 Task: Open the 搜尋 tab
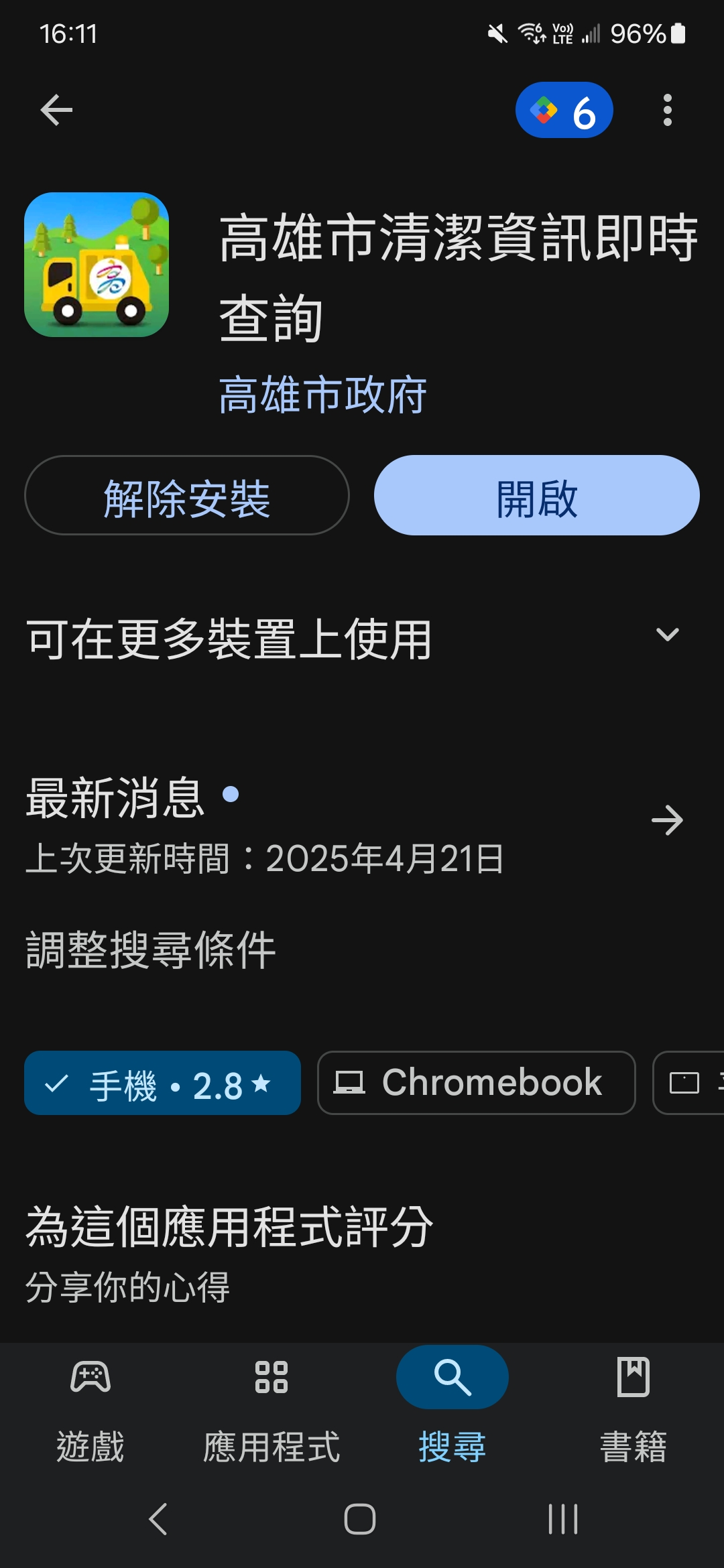click(x=452, y=1407)
